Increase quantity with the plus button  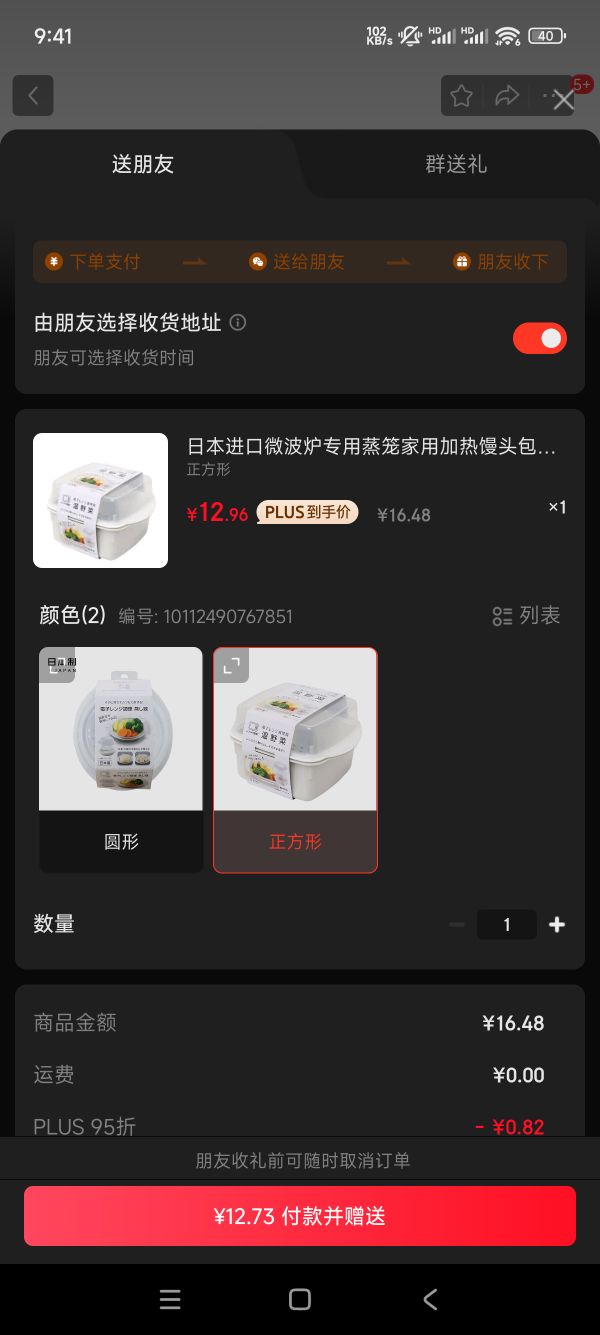(557, 925)
